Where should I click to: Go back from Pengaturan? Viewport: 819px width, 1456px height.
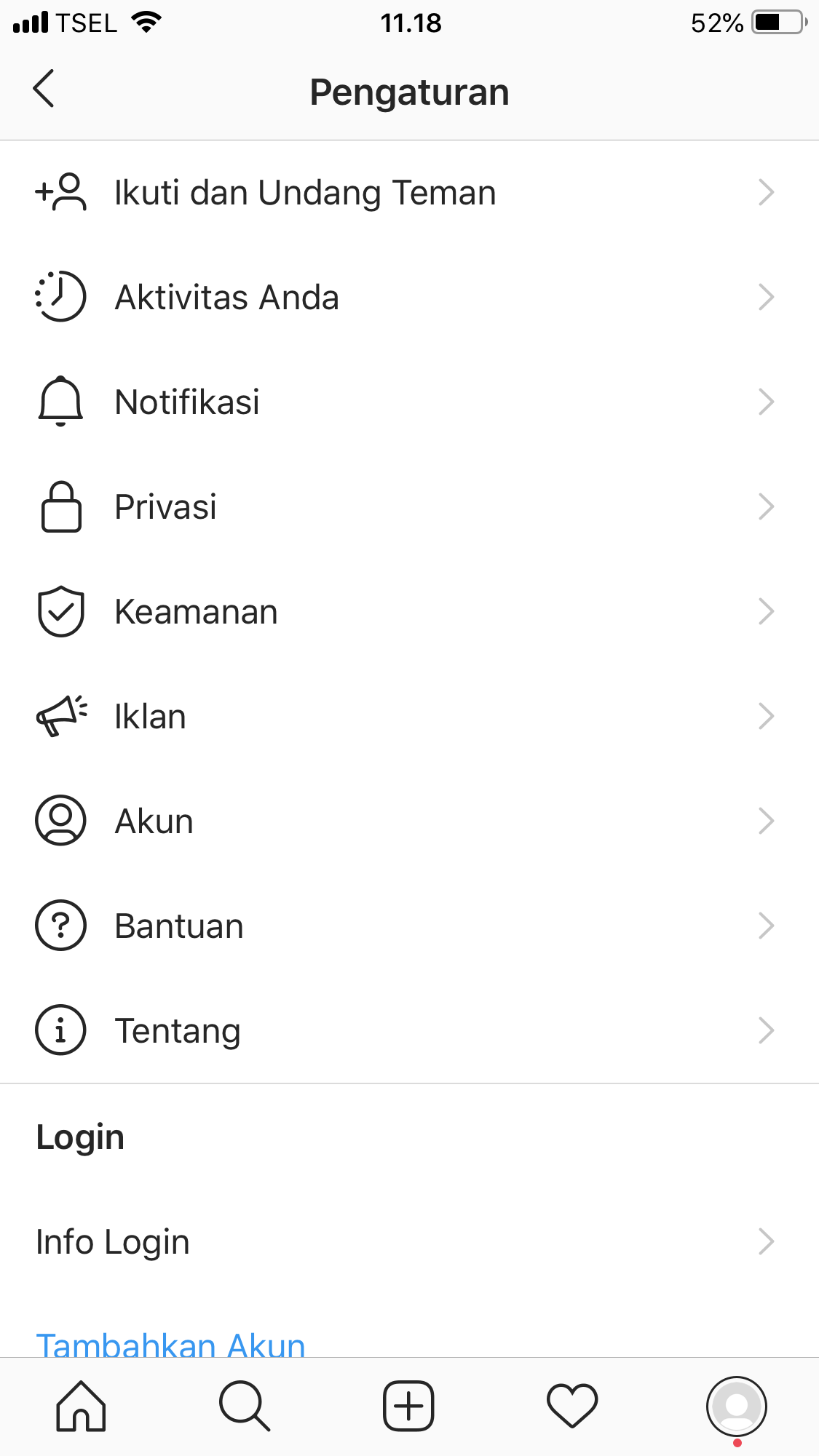tap(44, 89)
